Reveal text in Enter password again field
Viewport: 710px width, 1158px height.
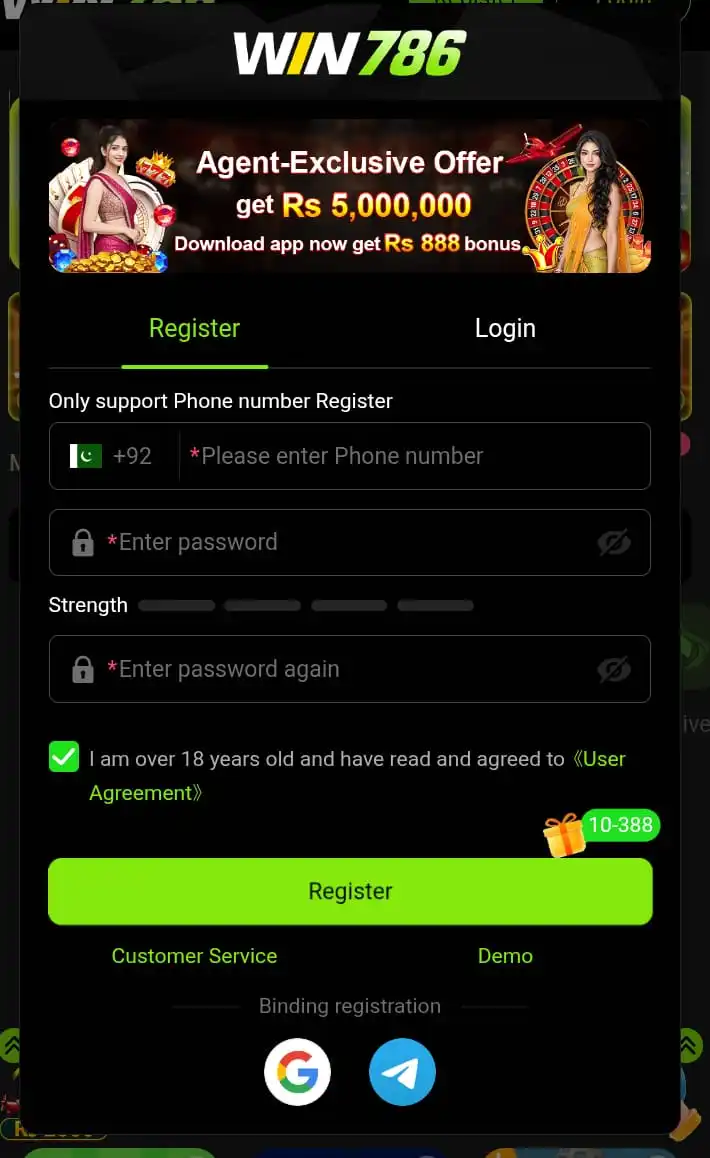[614, 669]
